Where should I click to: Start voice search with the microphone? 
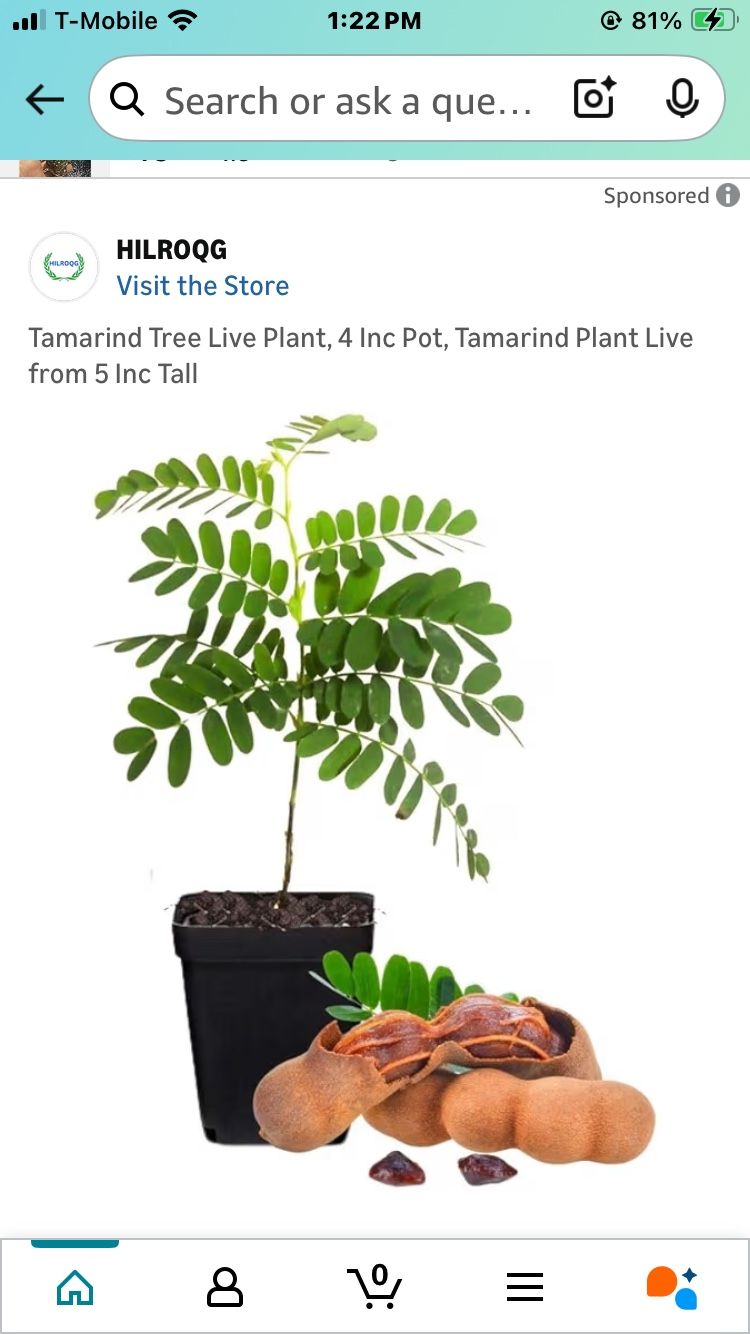tap(682, 99)
